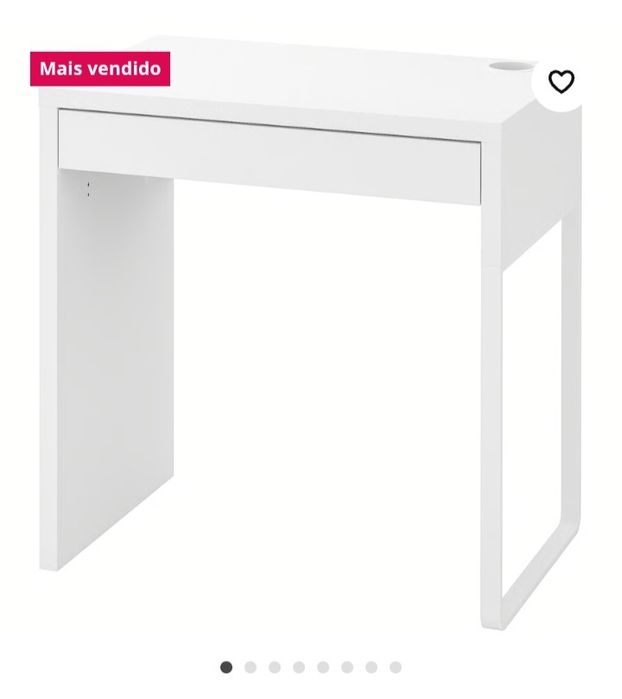Add the desk to favorites with heart
The image size is (622, 699).
[561, 82]
